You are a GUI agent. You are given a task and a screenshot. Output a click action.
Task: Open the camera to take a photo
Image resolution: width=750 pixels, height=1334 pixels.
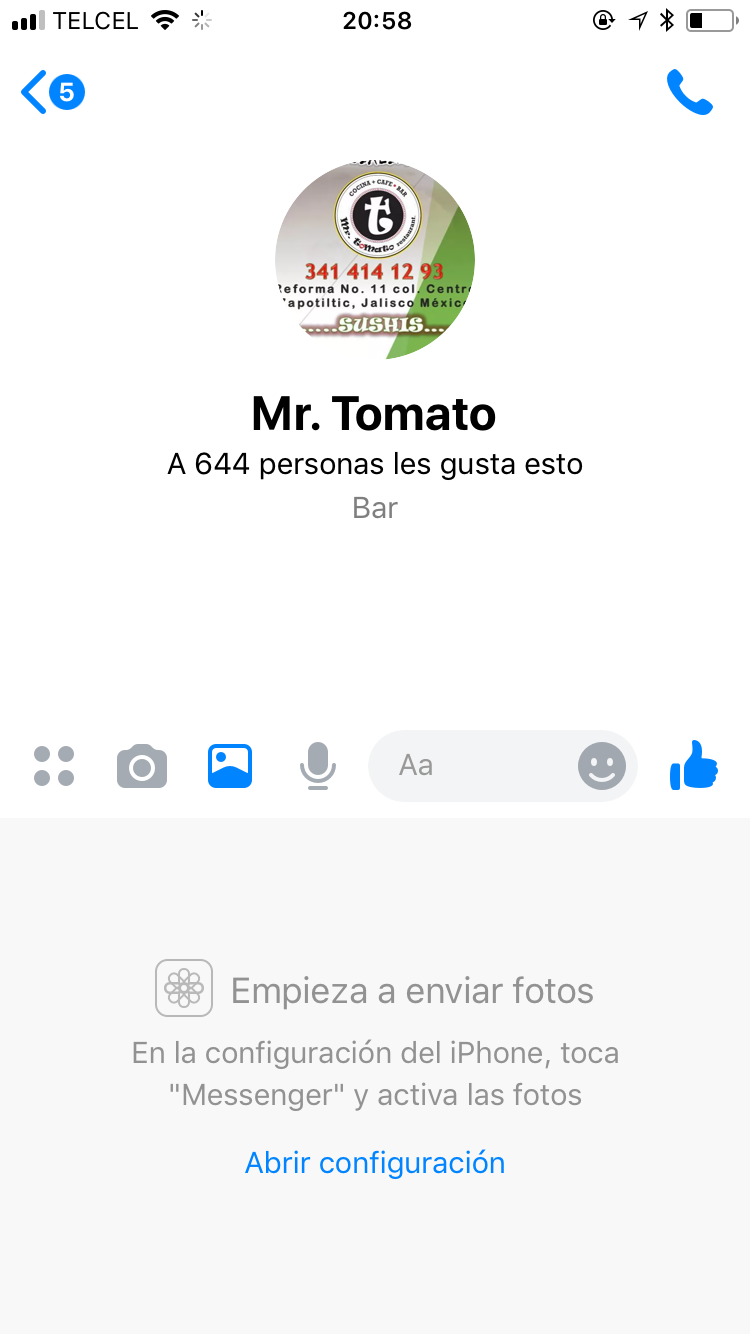pyautogui.click(x=142, y=767)
